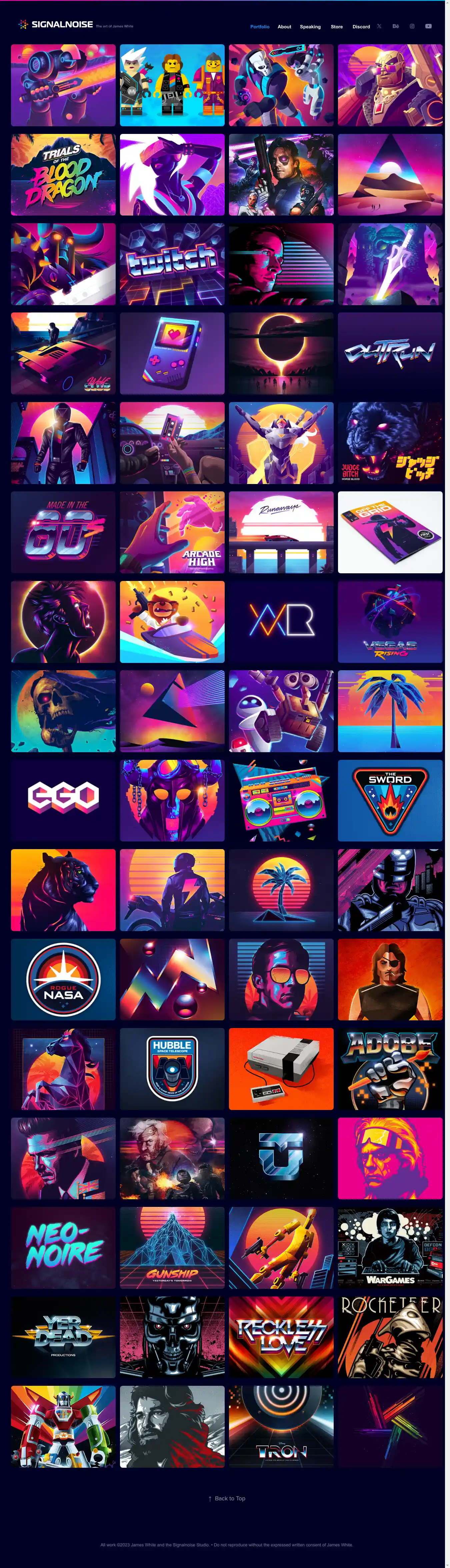Image resolution: width=450 pixels, height=1568 pixels.
Task: Open the Neo-Noire artwork
Action: [x=63, y=1248]
